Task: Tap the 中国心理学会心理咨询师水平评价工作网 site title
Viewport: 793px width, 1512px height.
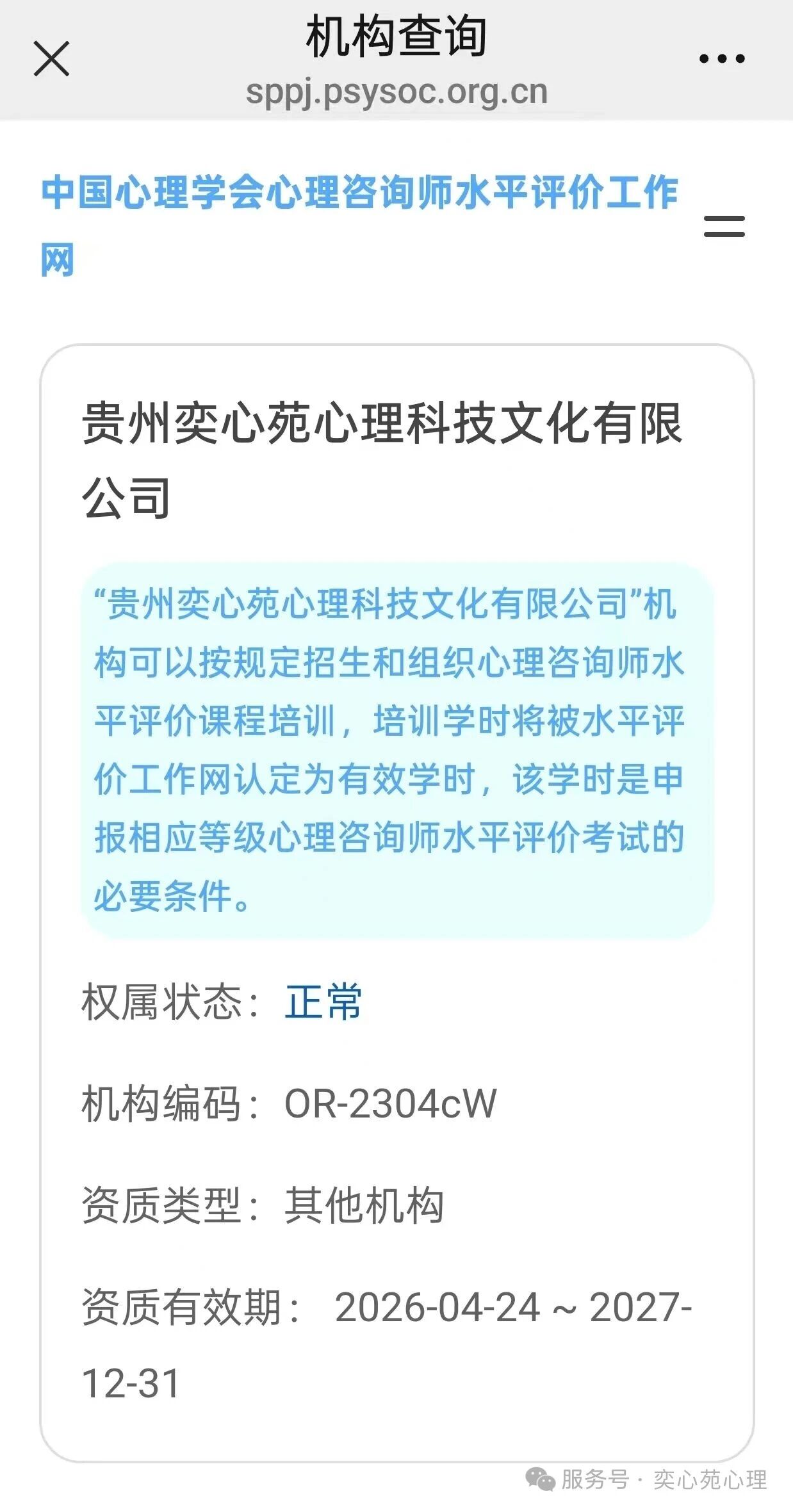Action: 359,225
